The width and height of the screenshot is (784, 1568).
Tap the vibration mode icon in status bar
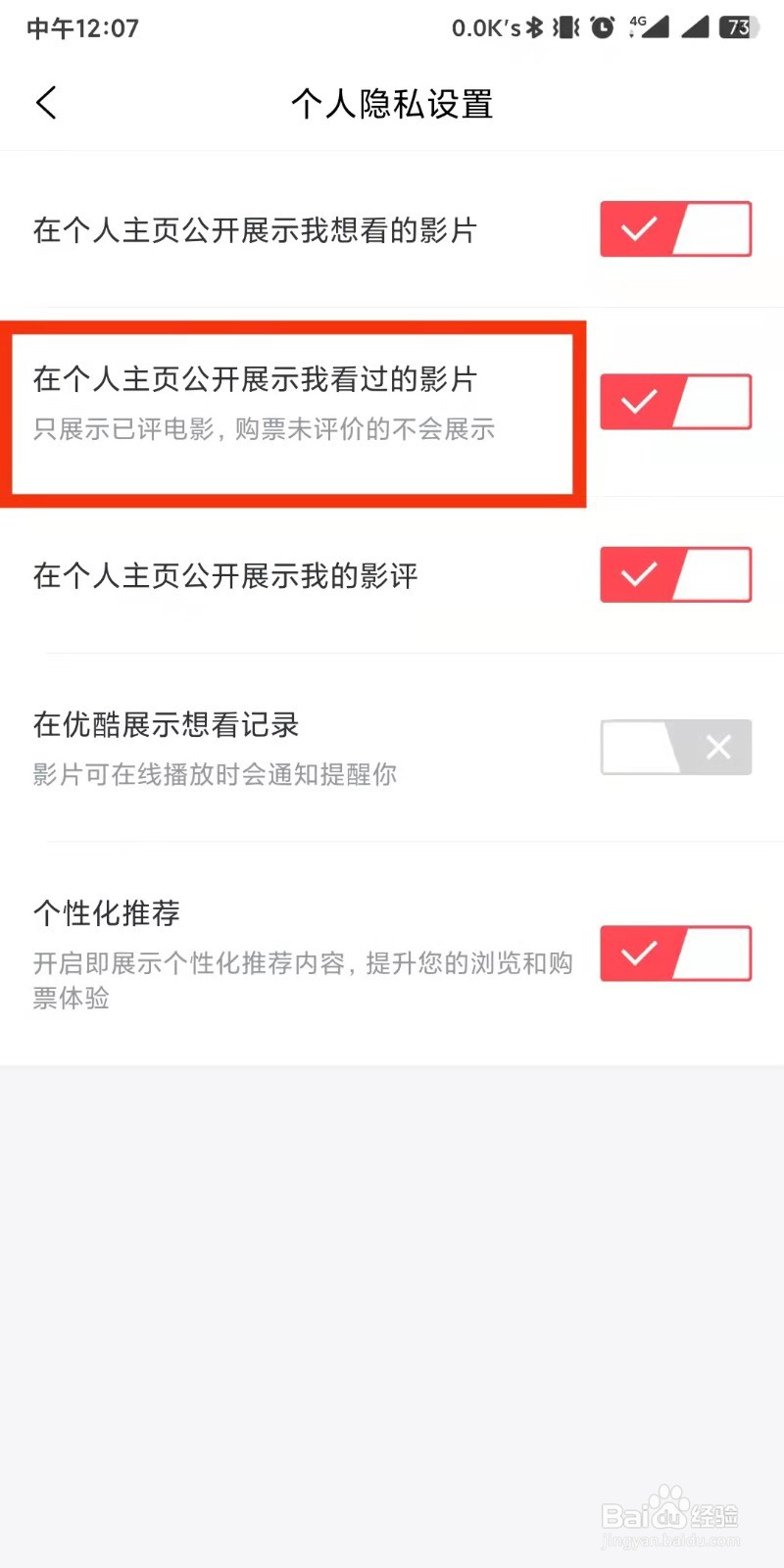(x=566, y=27)
